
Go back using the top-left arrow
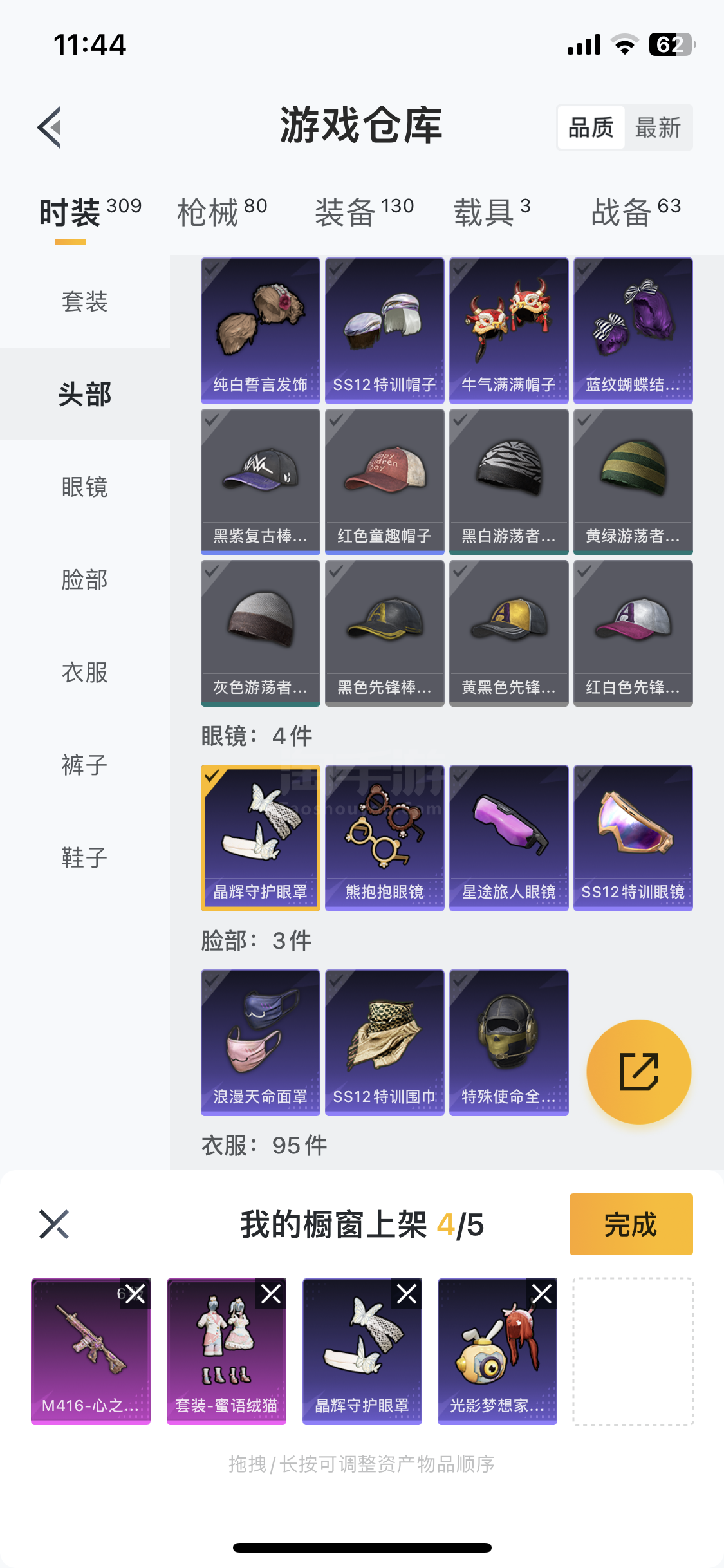[x=50, y=127]
